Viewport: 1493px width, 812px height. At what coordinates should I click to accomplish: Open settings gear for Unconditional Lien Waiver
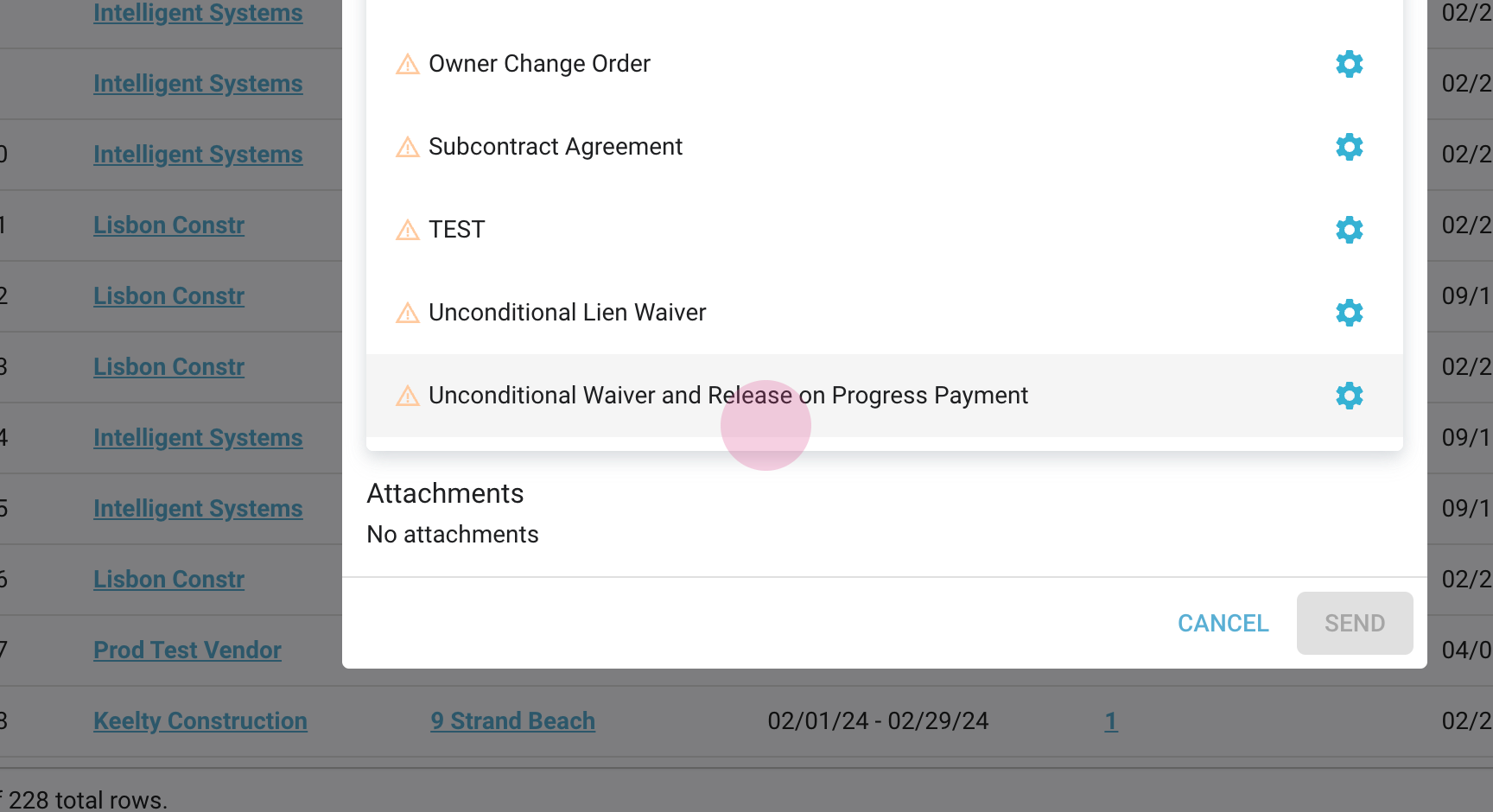click(x=1349, y=313)
